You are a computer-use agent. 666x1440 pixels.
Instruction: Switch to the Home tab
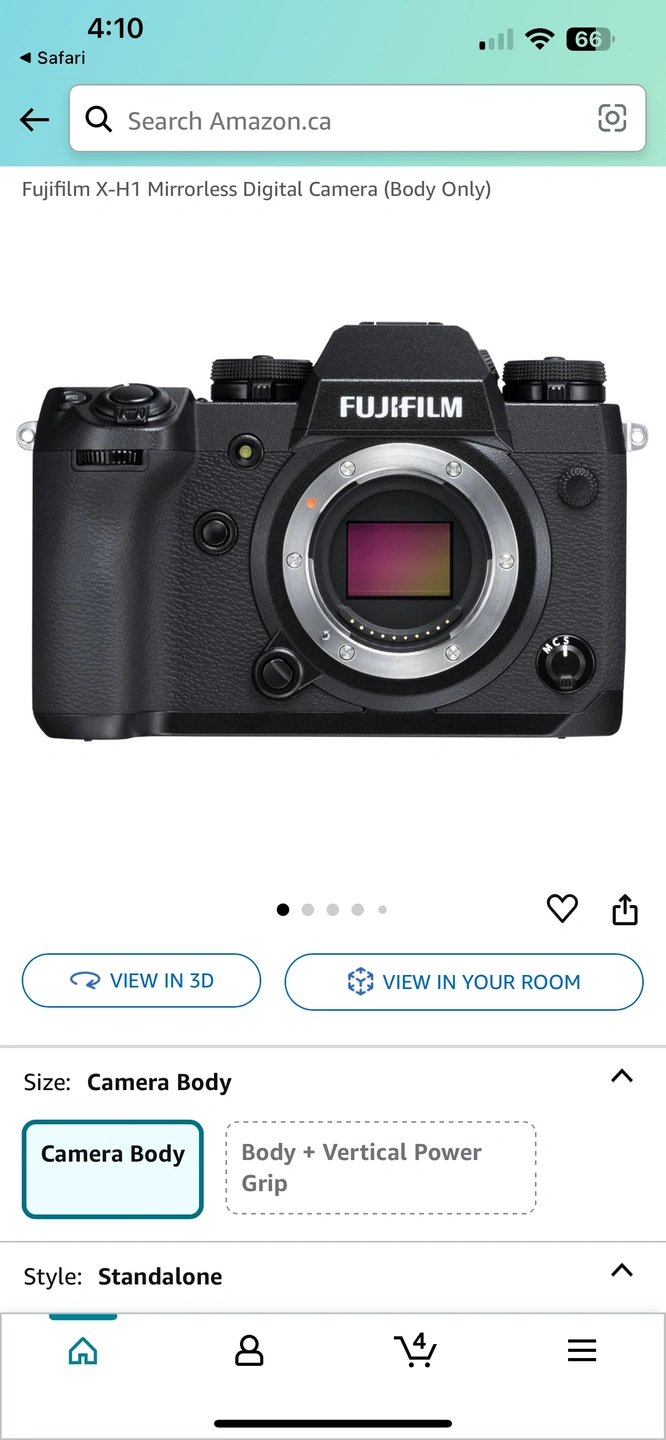pyautogui.click(x=83, y=1351)
